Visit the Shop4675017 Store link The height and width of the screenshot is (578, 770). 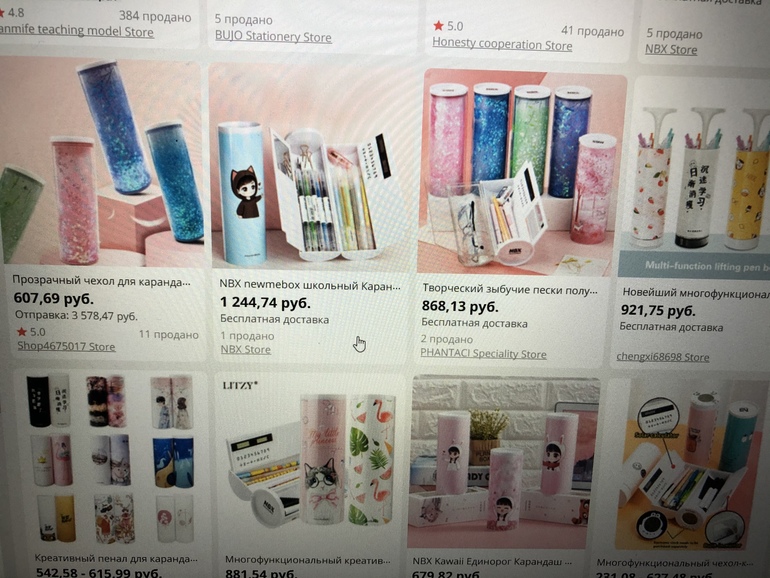tap(66, 347)
